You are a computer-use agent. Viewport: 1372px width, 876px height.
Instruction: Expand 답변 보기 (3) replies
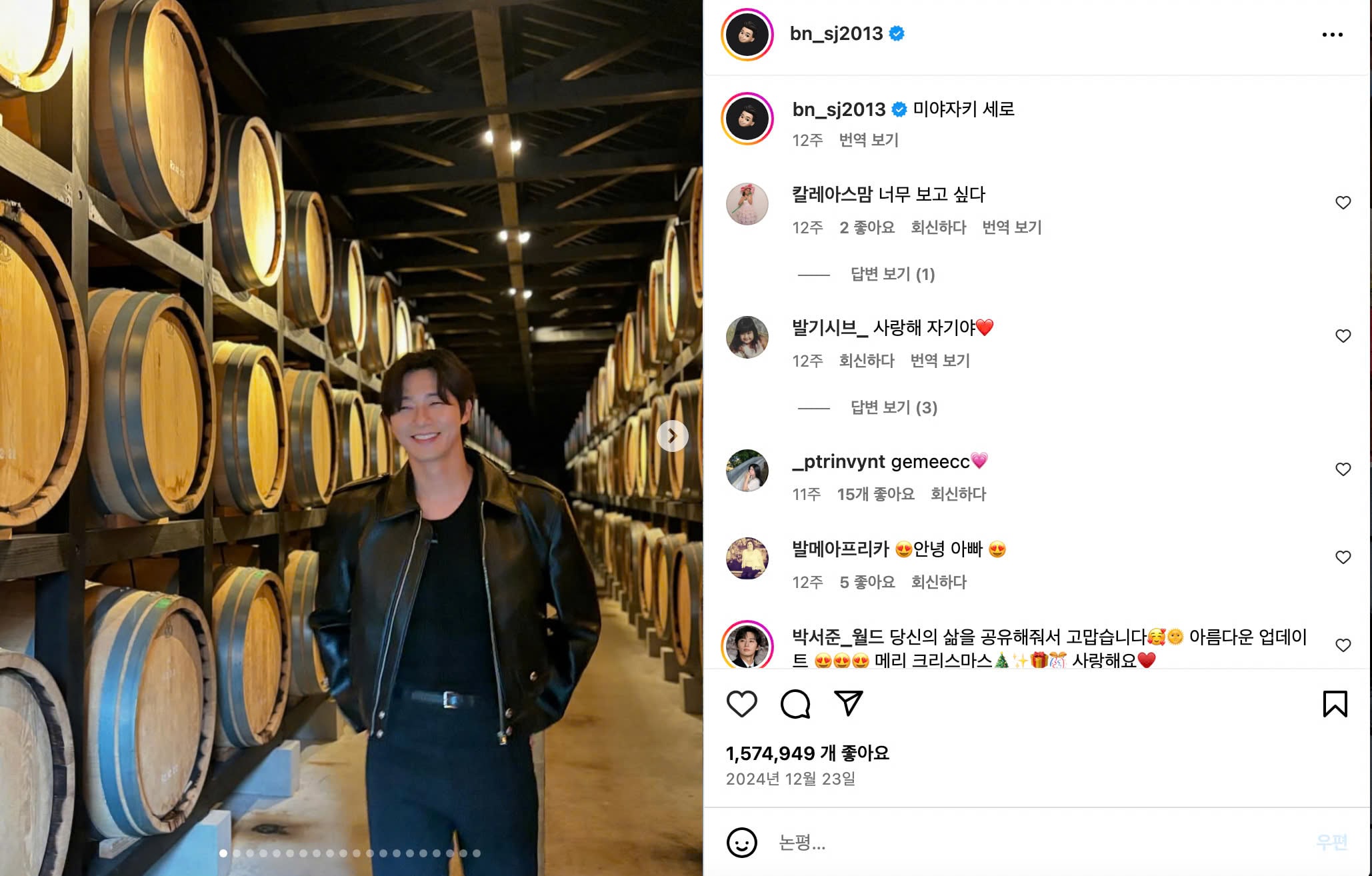893,407
